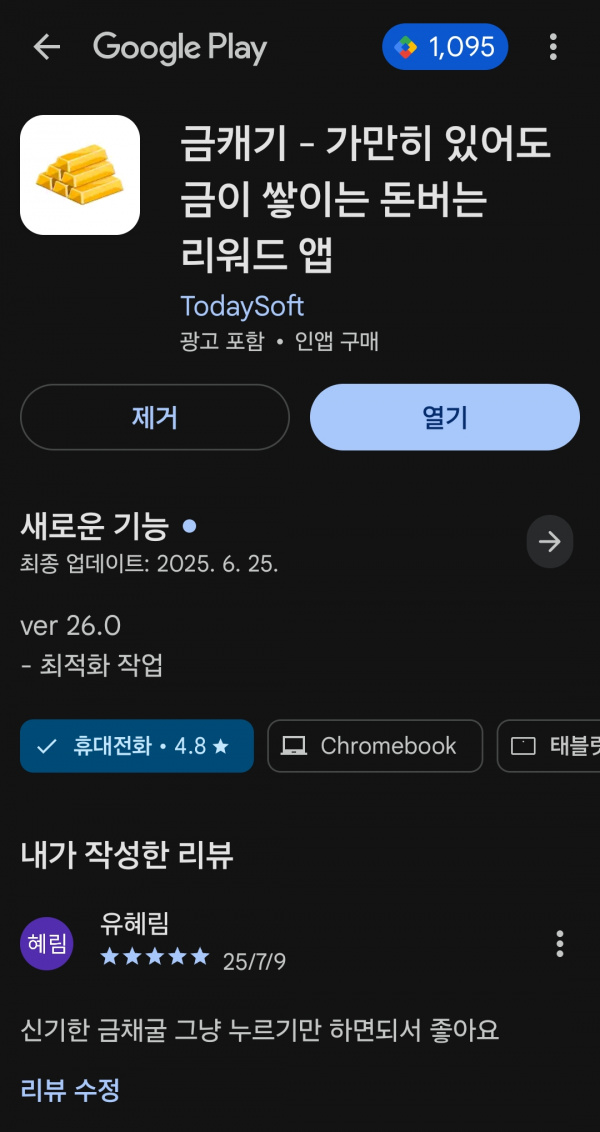Viewport: 600px width, 1132px height.
Task: Select the 태블릿 device chip
Action: (x=549, y=746)
